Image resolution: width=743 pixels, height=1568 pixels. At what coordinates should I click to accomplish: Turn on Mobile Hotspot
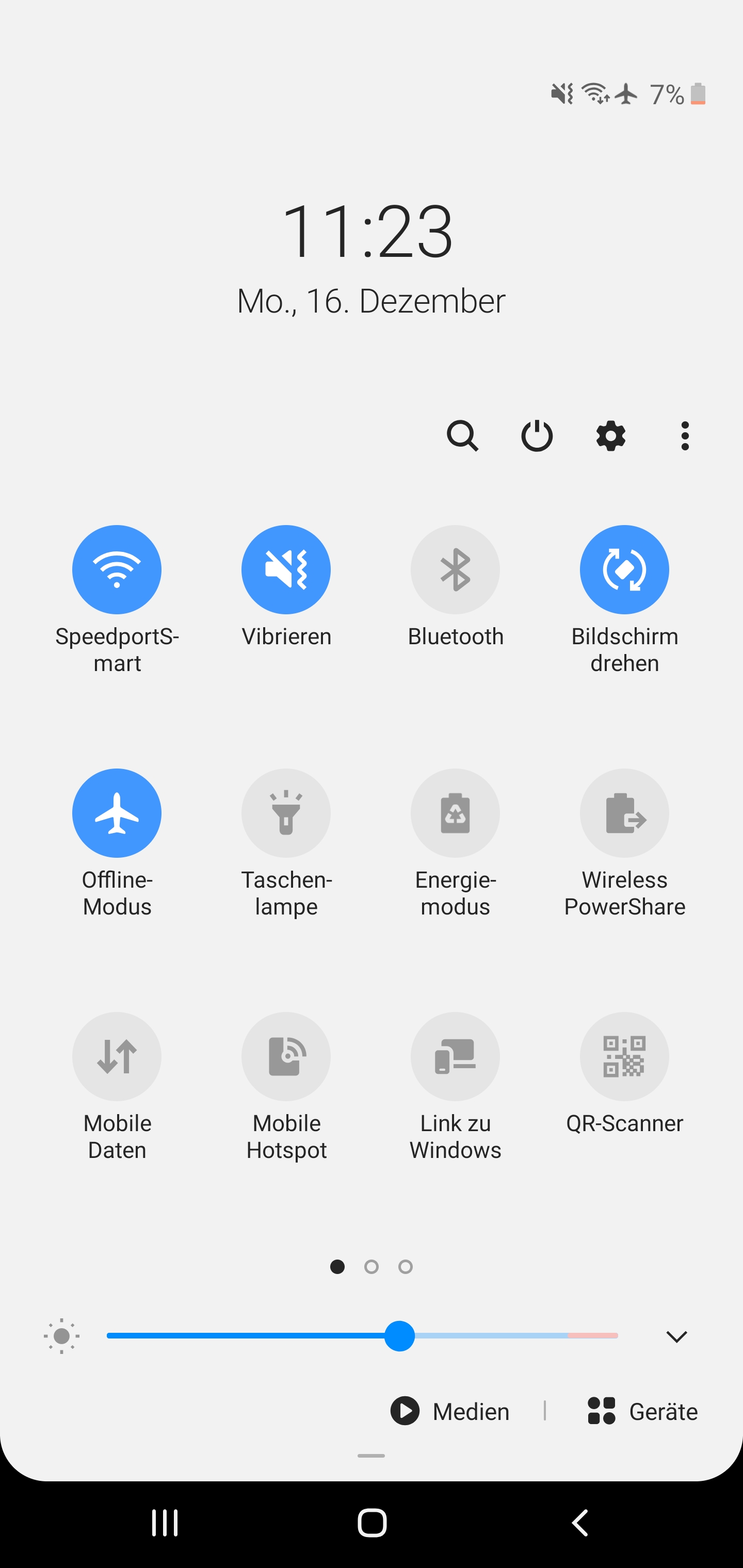tap(286, 1057)
